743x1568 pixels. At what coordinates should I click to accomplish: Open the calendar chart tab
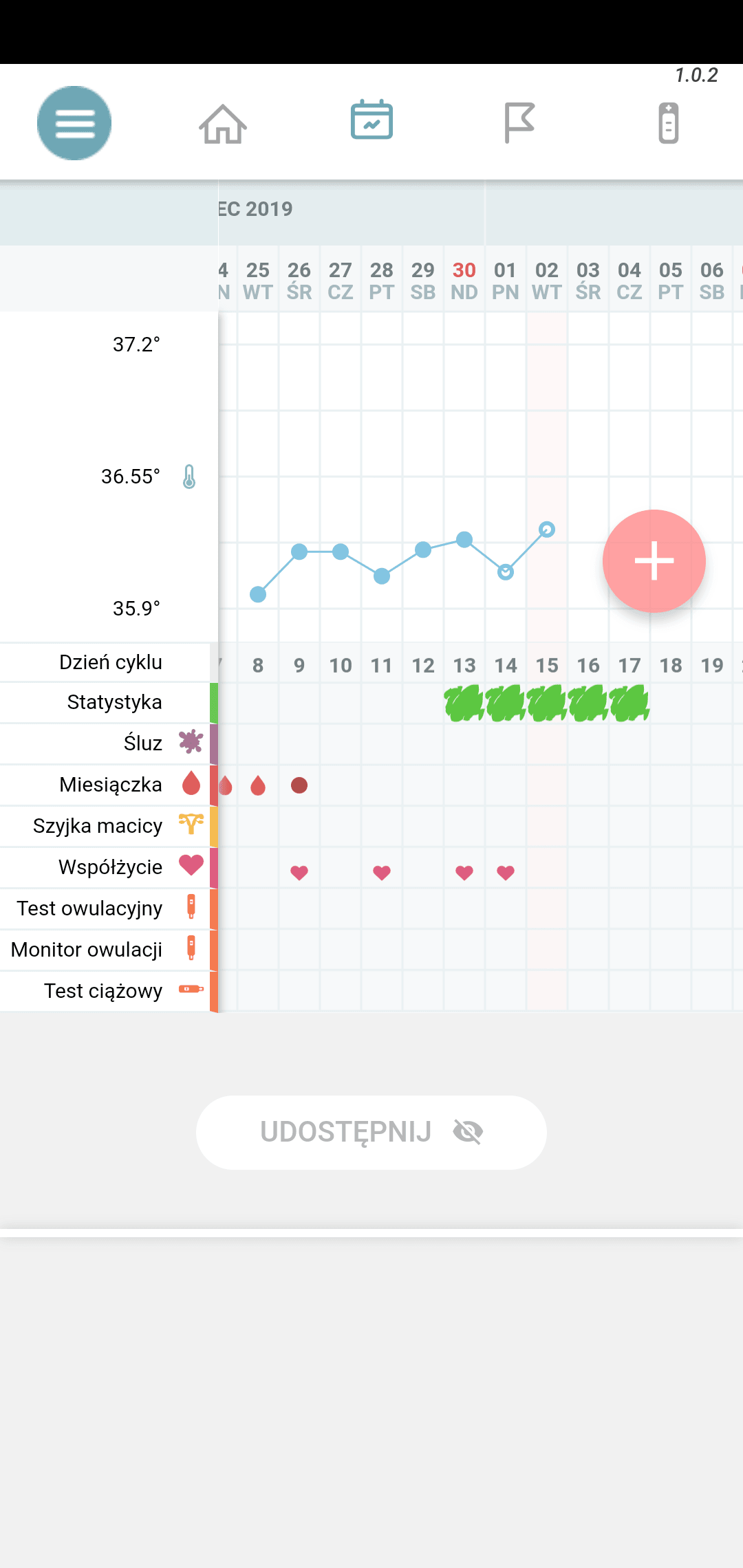[371, 120]
